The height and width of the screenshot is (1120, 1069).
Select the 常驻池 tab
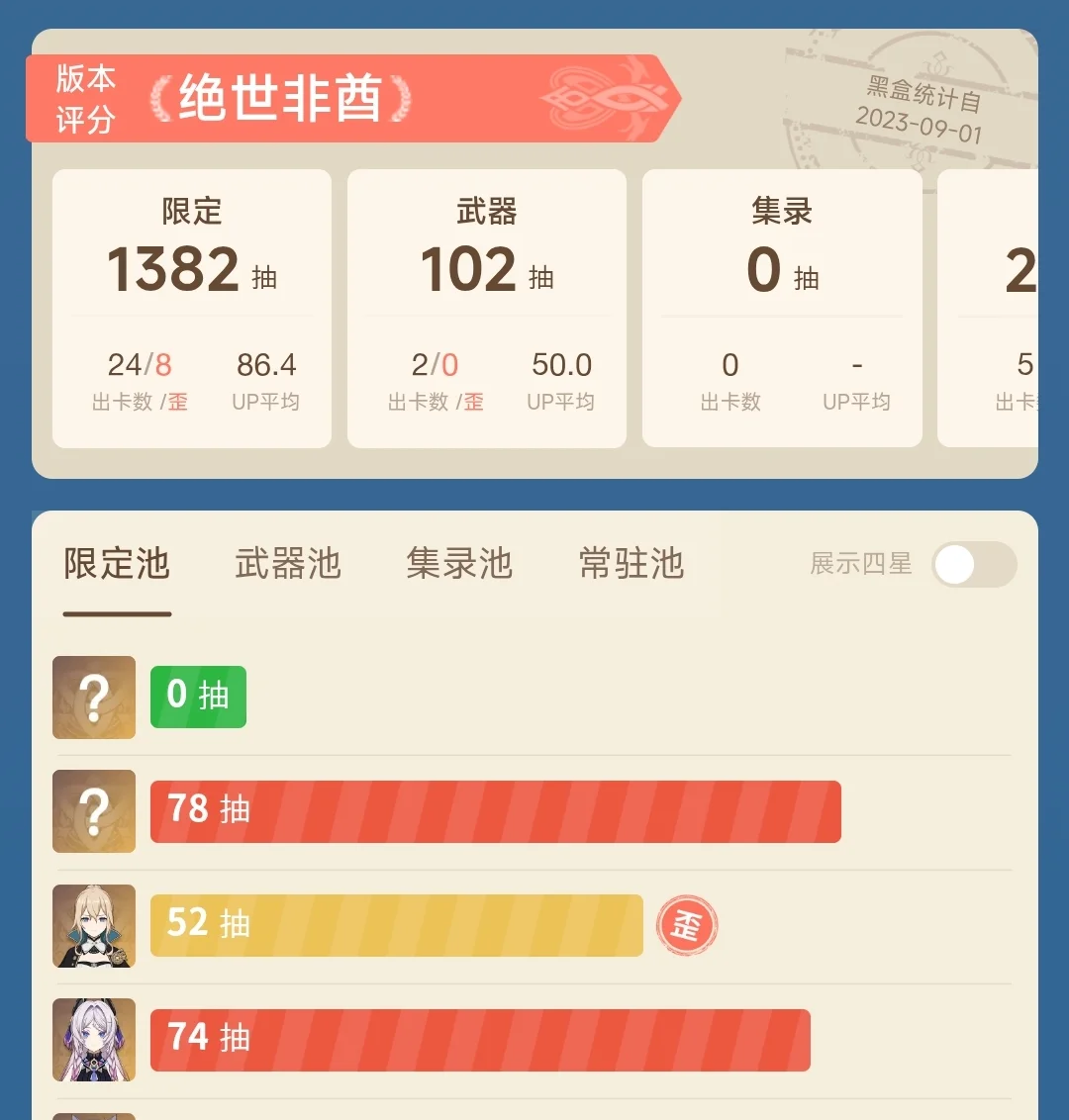click(x=632, y=564)
